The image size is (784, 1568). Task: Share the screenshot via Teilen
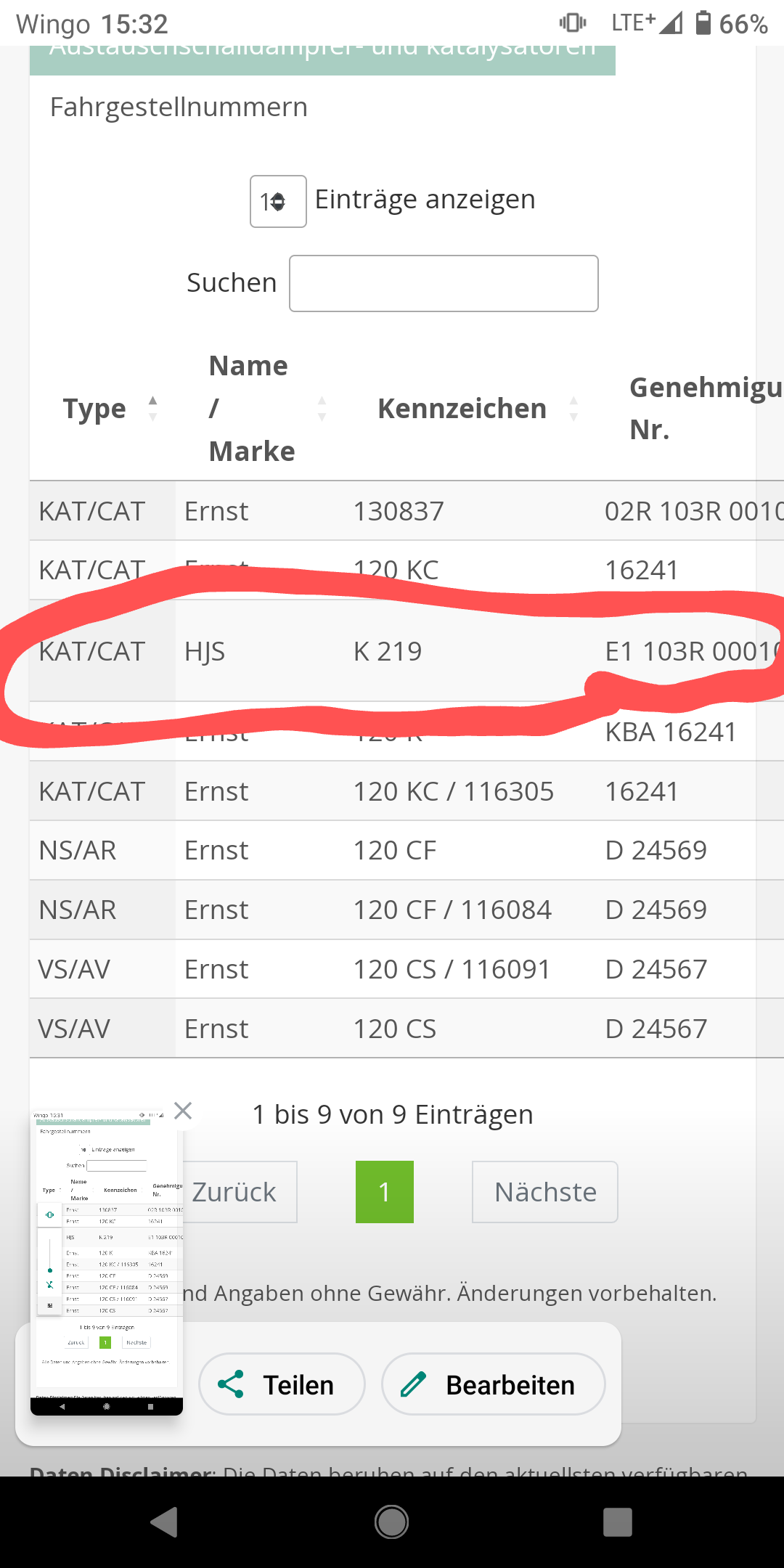coord(282,1384)
